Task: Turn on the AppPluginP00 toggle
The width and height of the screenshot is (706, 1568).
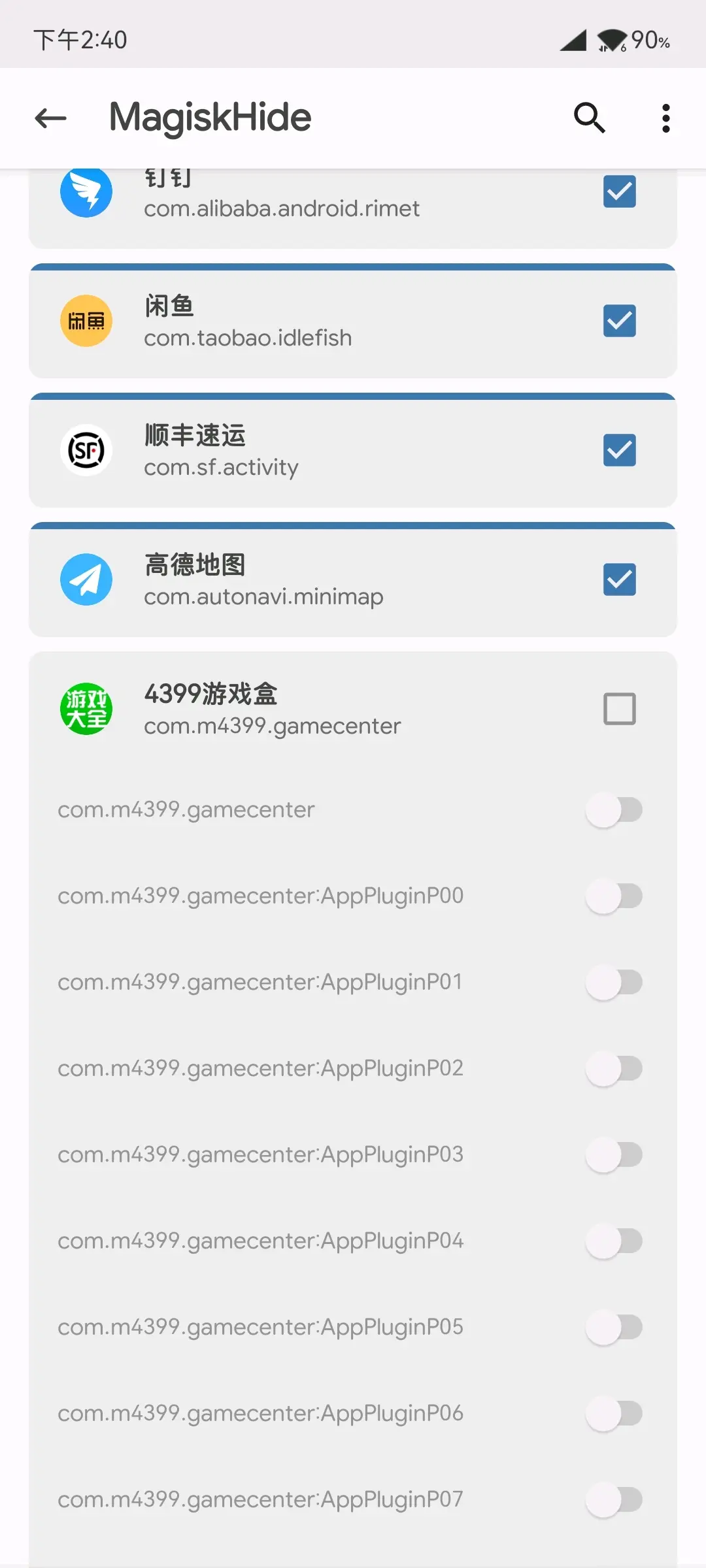Action: (614, 896)
